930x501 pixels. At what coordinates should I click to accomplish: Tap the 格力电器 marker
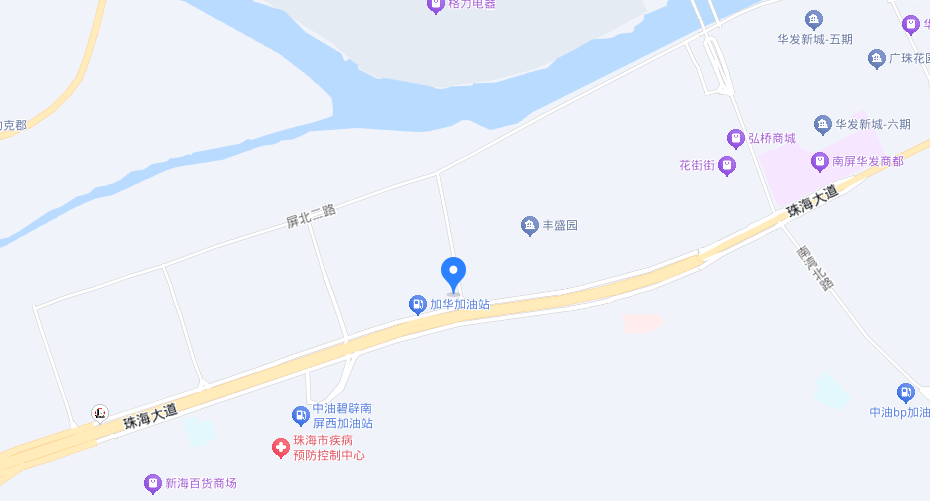point(435,6)
